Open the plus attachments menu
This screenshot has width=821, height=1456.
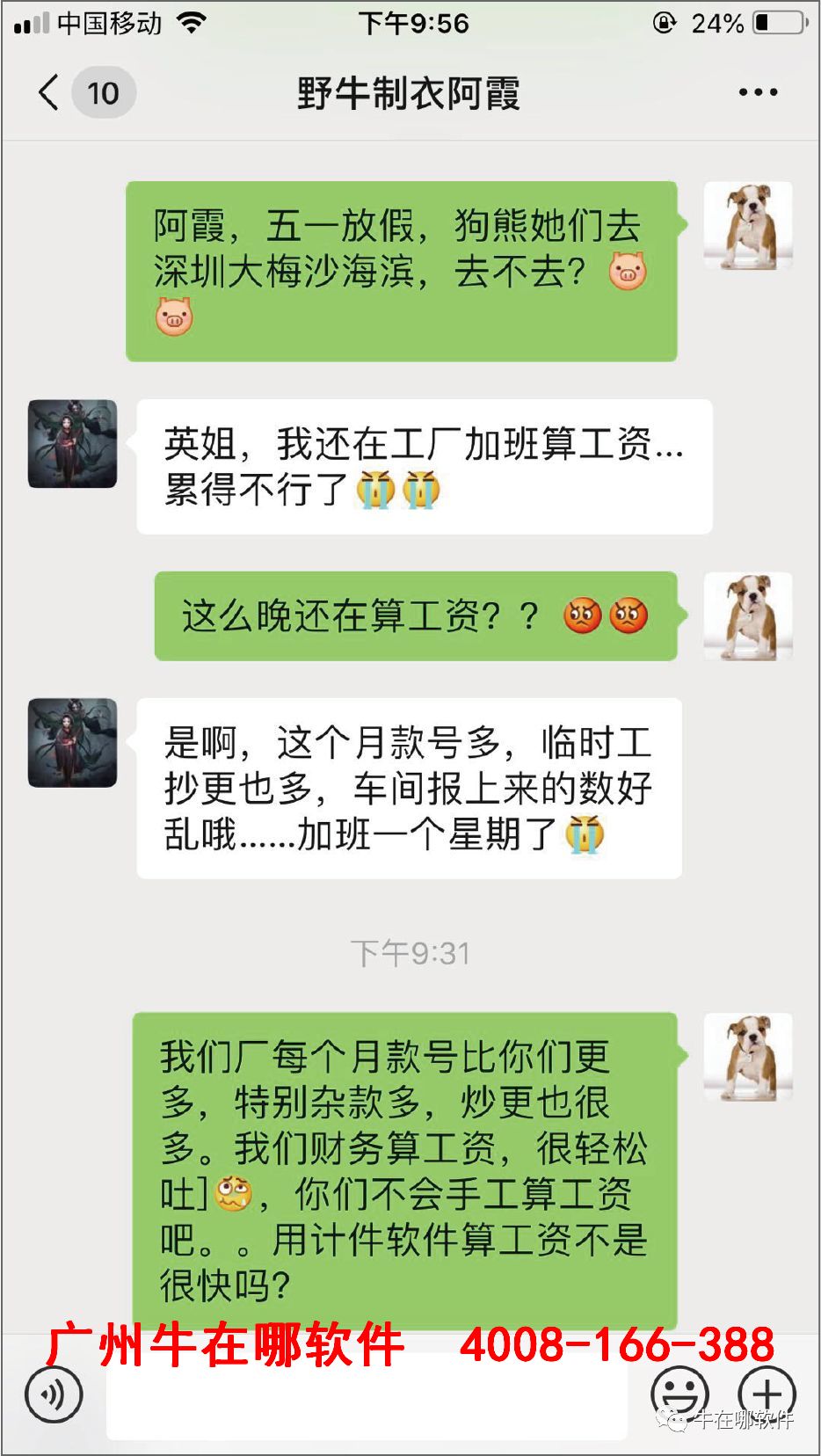click(767, 1394)
